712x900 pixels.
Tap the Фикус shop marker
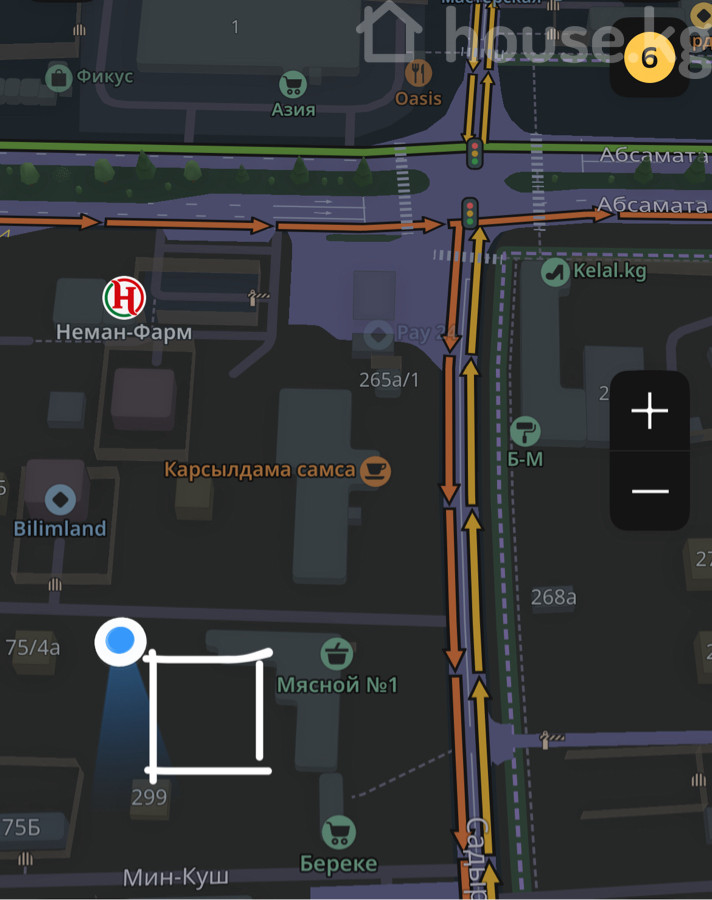pyautogui.click(x=59, y=76)
